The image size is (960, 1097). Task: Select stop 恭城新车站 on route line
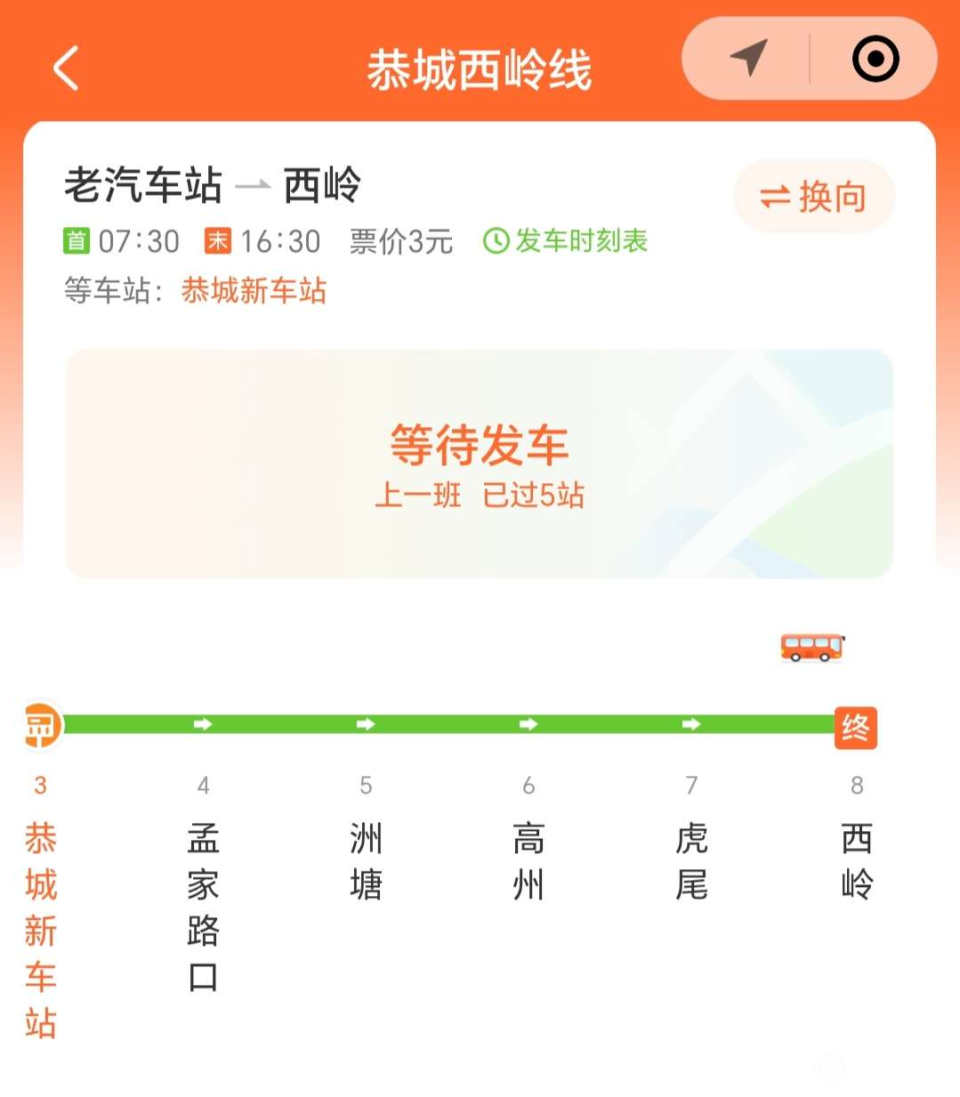tap(41, 928)
